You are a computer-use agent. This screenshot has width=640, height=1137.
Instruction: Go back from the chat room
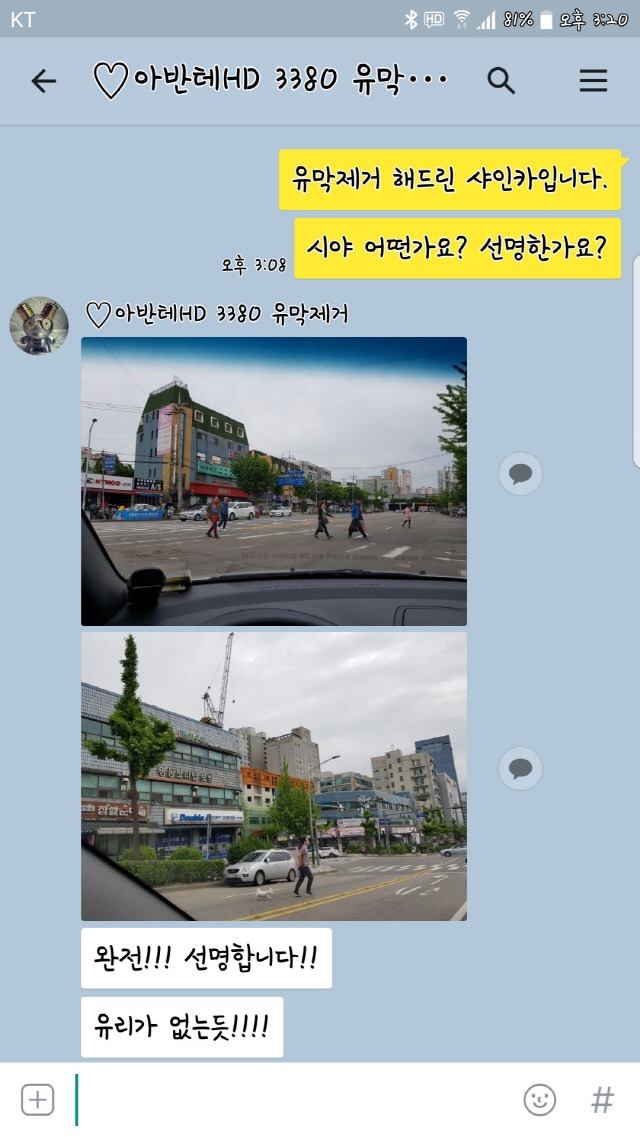coord(44,82)
